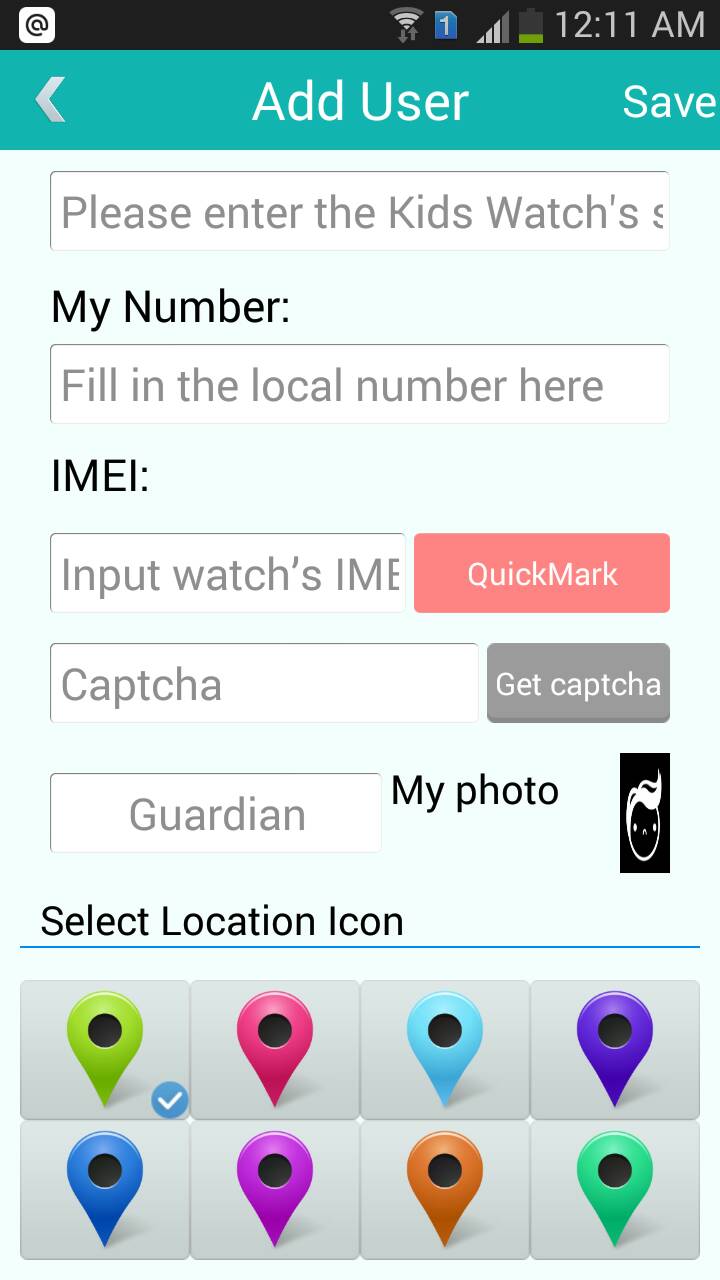Save the new user
Viewport: 720px width, 1280px height.
pyautogui.click(x=668, y=101)
